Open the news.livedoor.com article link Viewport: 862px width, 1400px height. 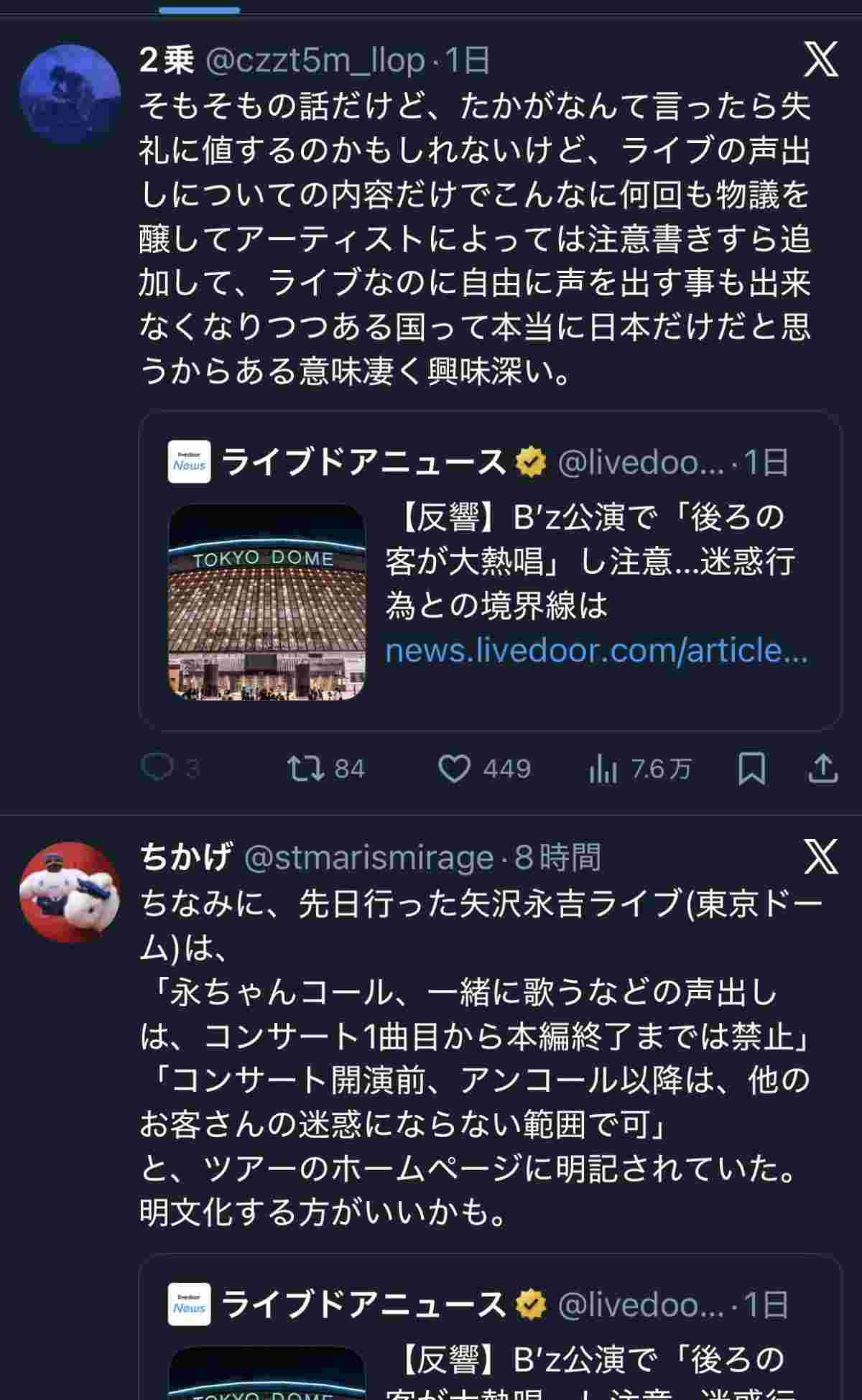pyautogui.click(x=596, y=651)
